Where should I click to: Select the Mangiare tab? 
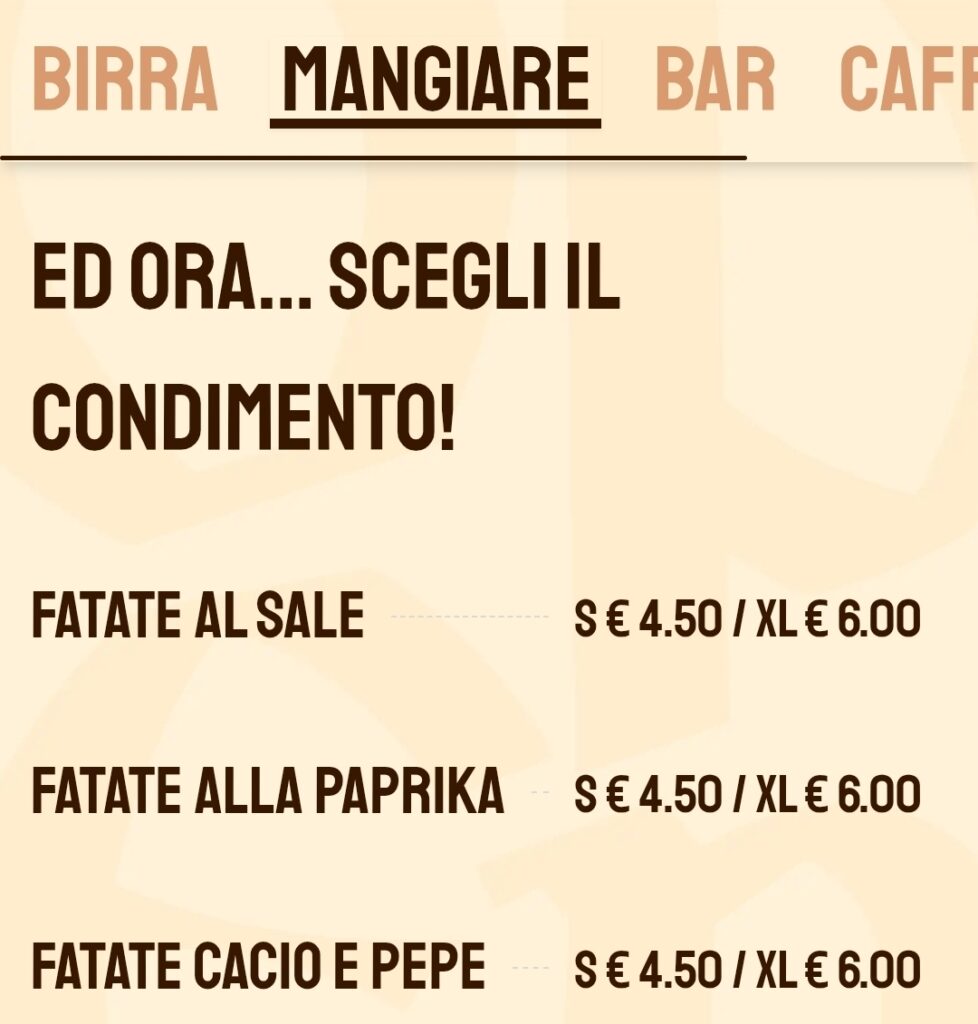pyautogui.click(x=435, y=80)
